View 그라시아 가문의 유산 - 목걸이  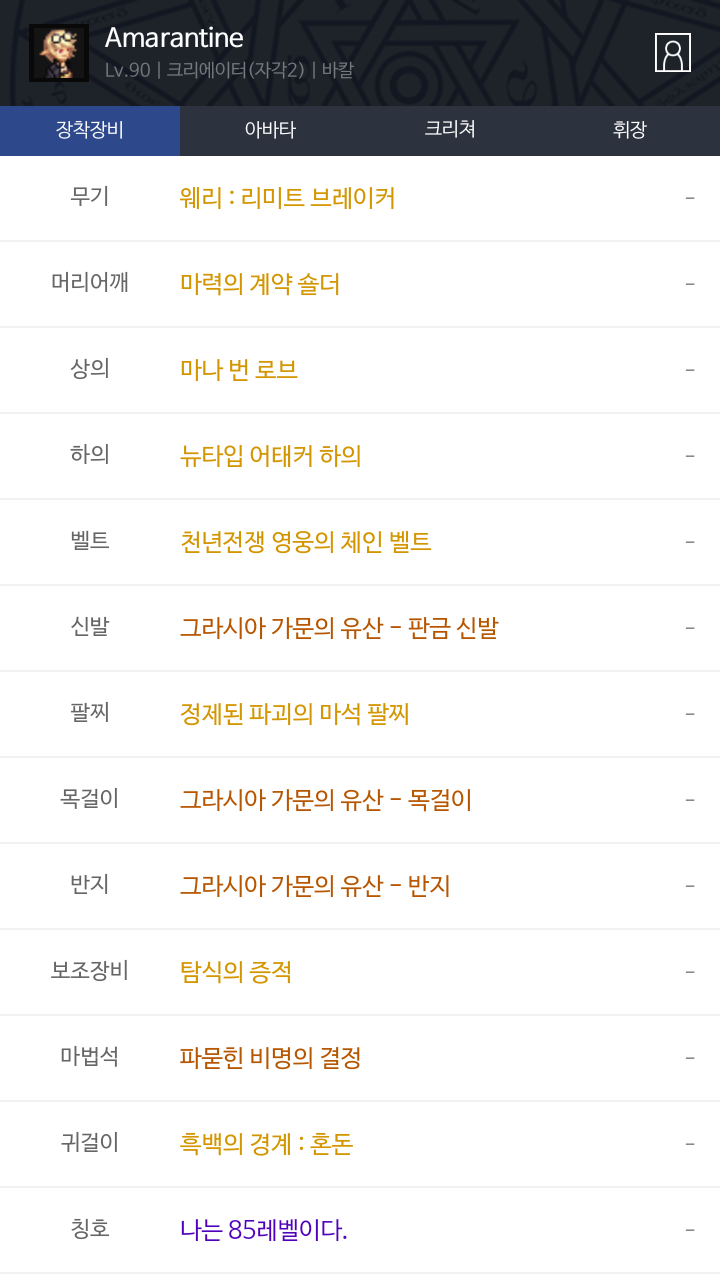click(326, 800)
